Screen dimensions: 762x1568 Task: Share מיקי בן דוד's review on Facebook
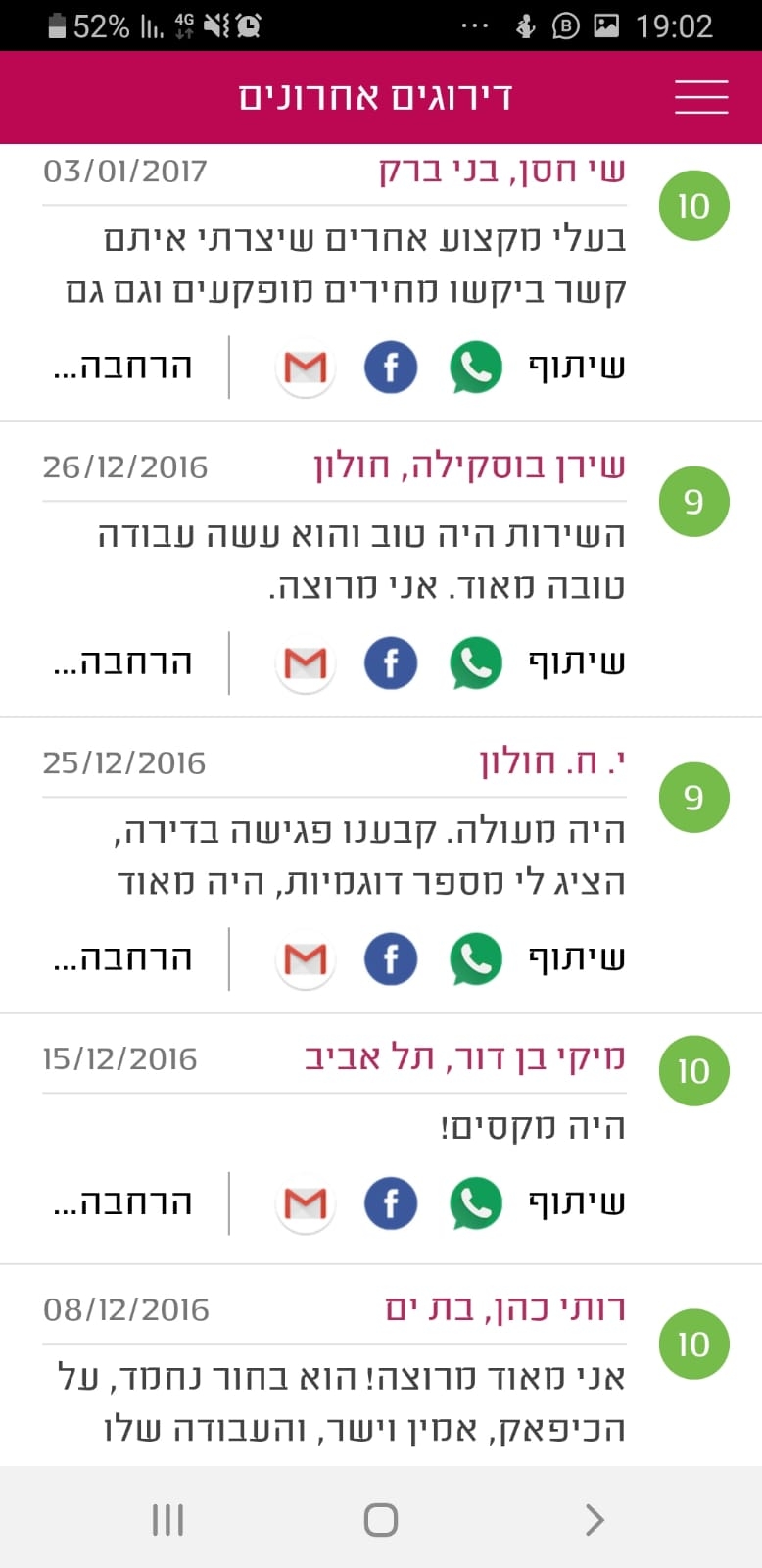click(391, 1203)
